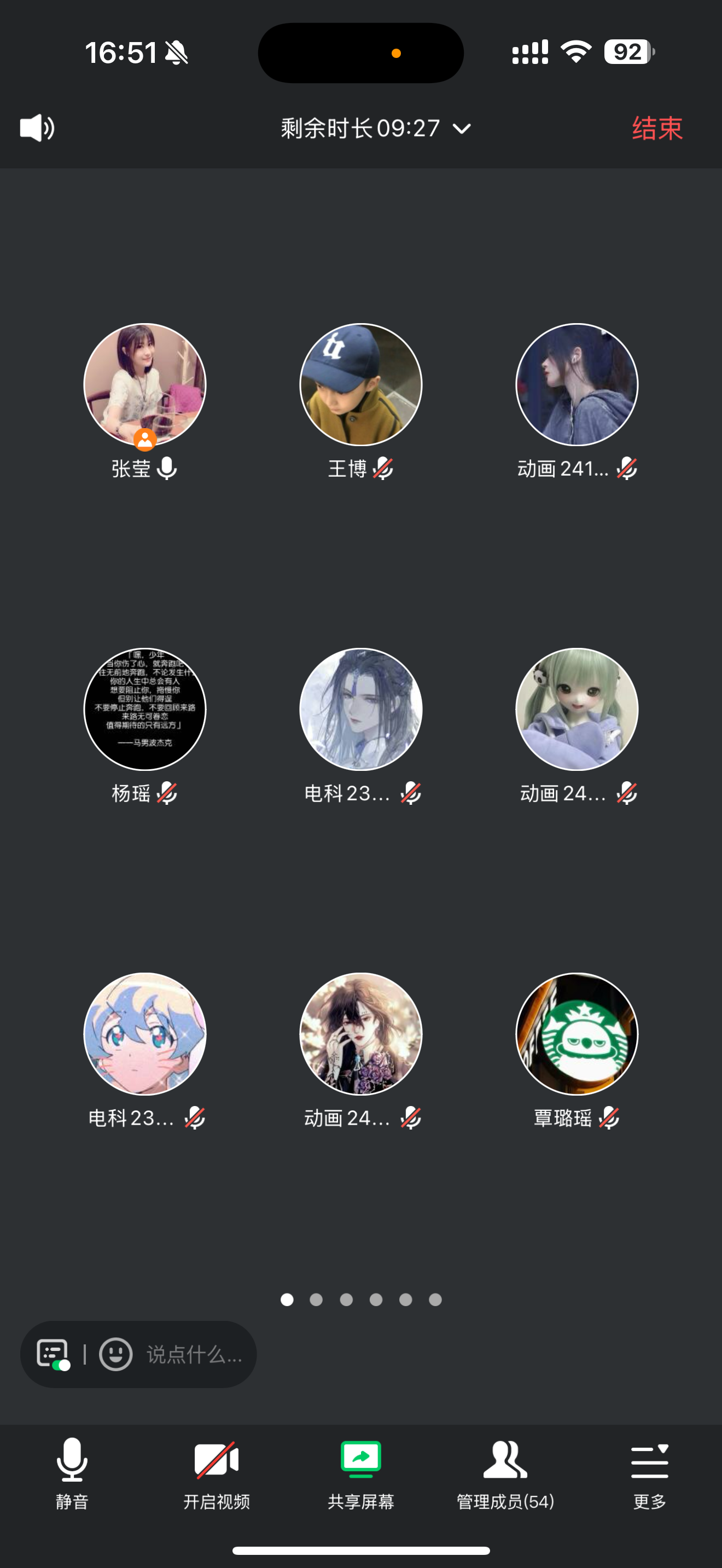Turn on camera via 开启视频
The height and width of the screenshot is (1568, 722).
click(217, 1473)
